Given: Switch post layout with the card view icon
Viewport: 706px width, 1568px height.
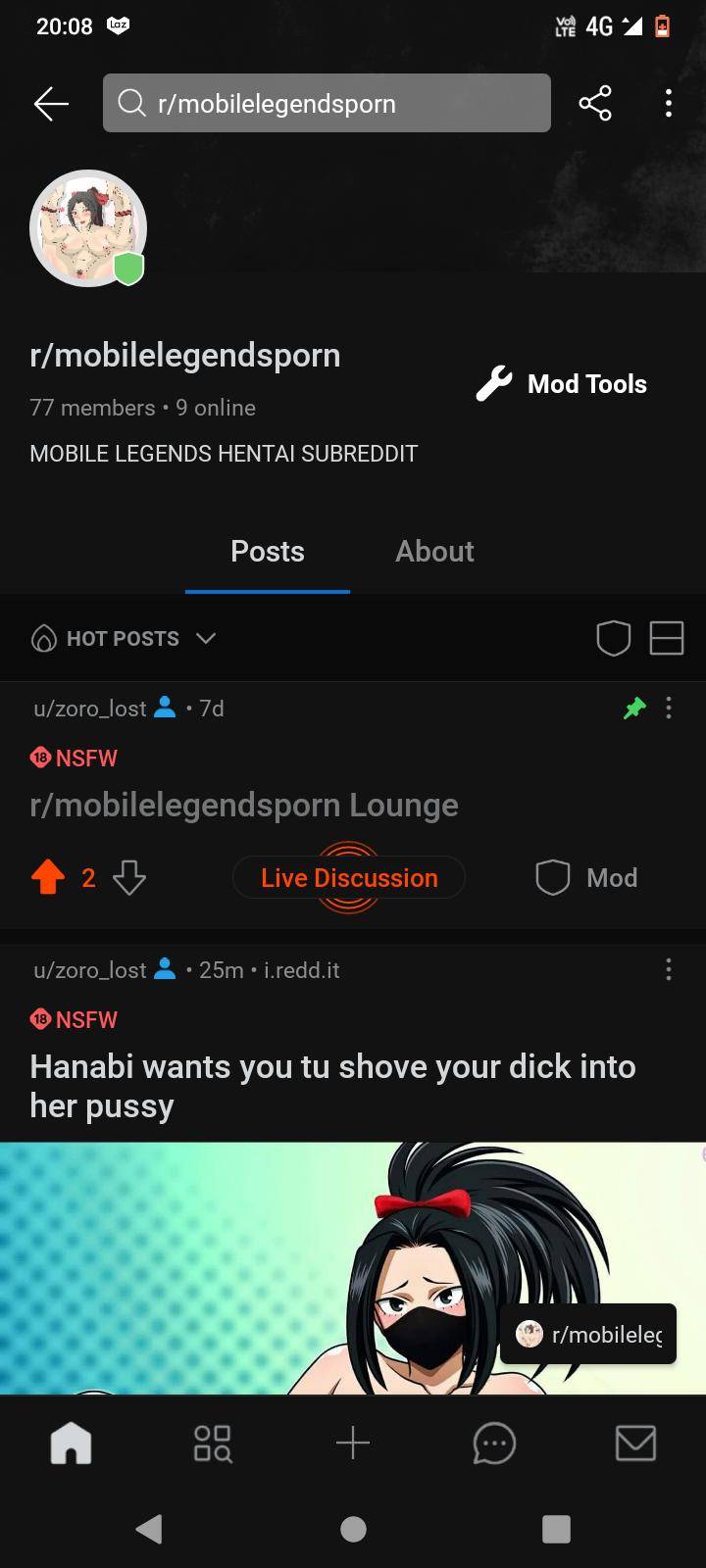Looking at the screenshot, I should tap(666, 638).
